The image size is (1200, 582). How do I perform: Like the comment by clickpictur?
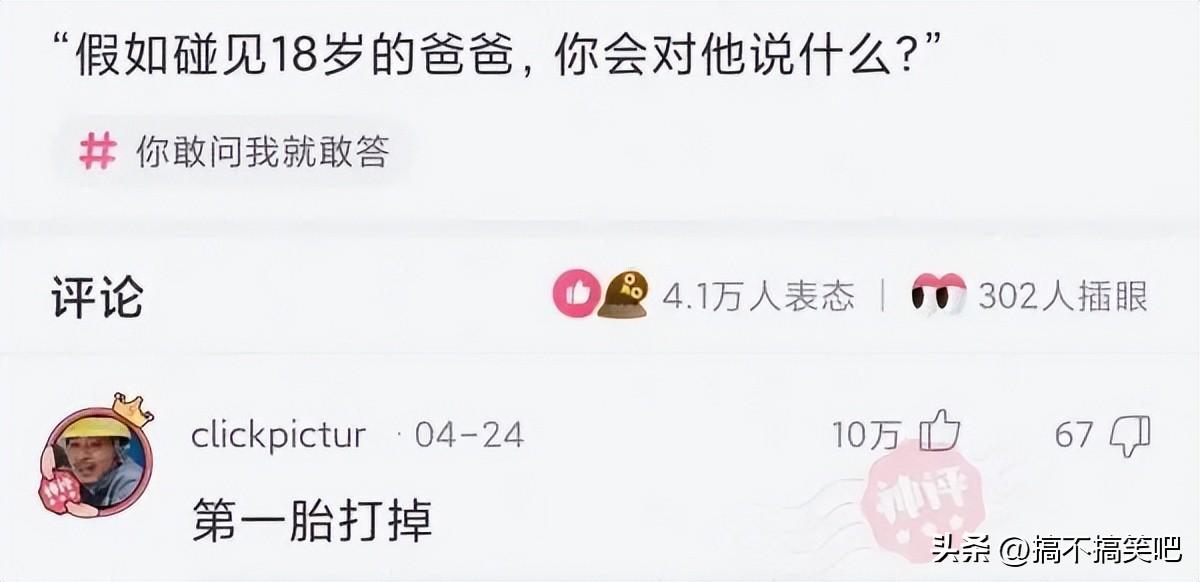[x=939, y=433]
